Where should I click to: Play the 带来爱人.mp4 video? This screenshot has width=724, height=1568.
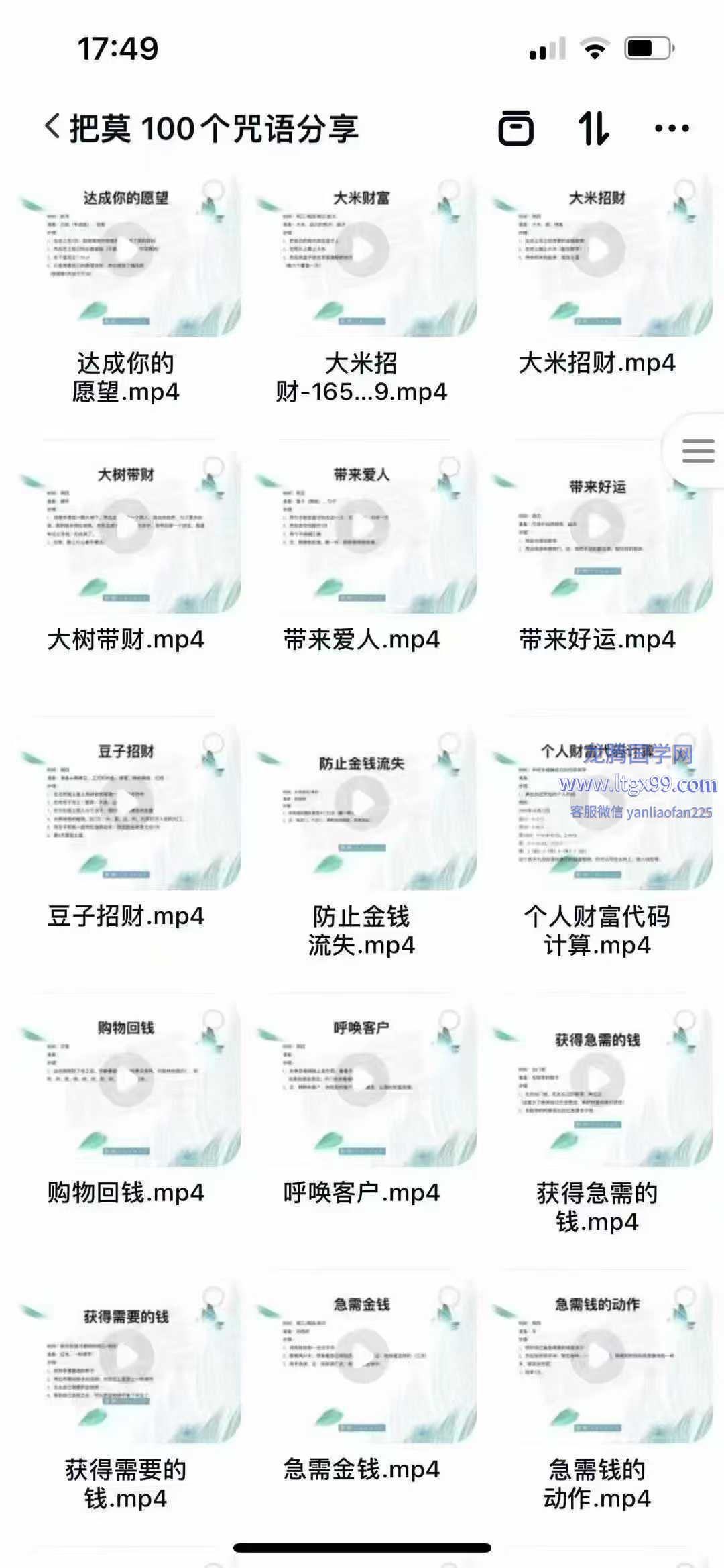pos(362,527)
